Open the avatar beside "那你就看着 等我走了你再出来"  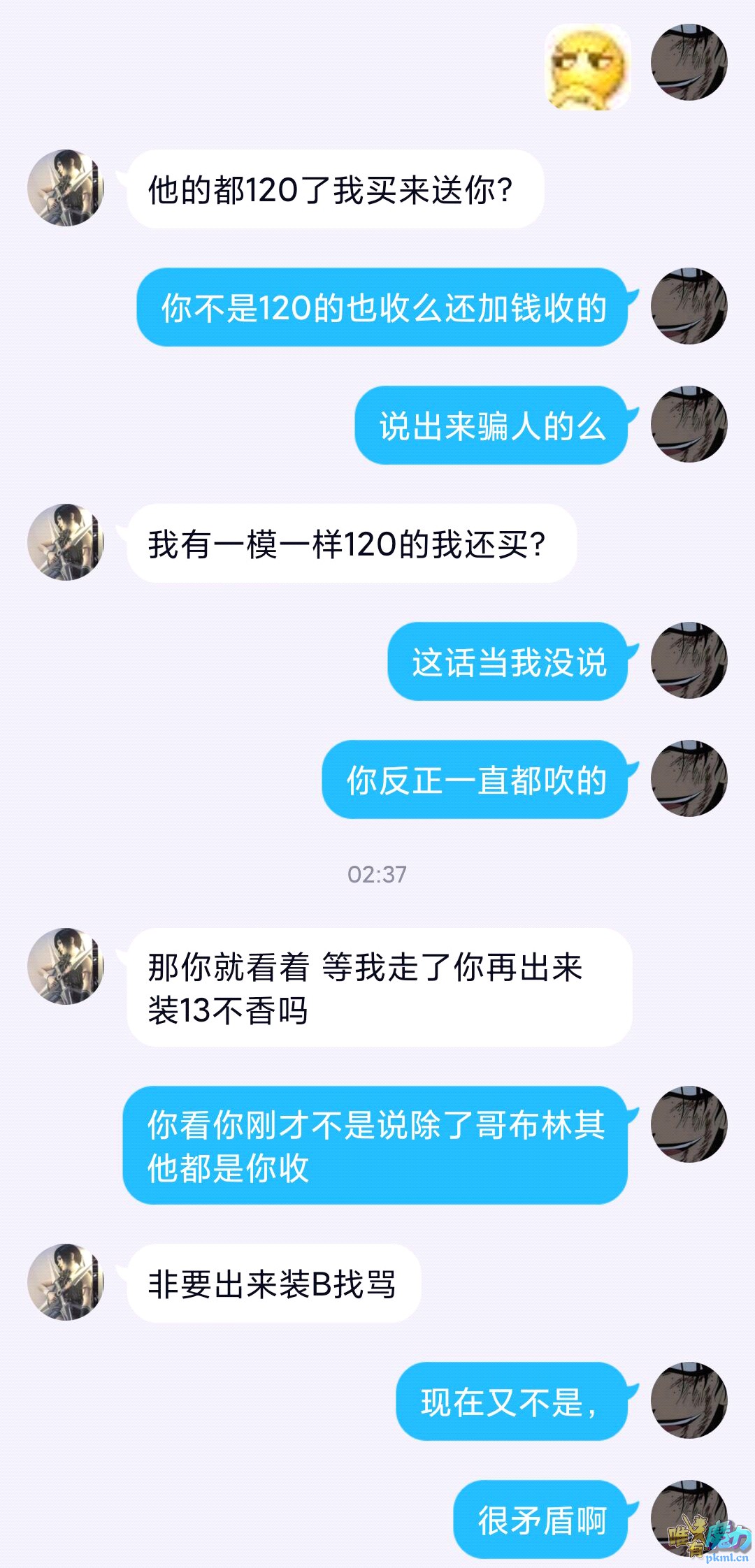click(66, 966)
